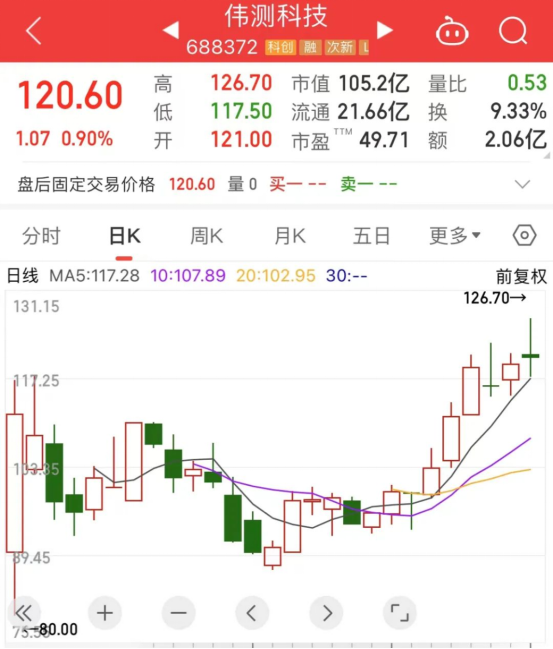The image size is (553, 649).
Task: Zoom out the chart with minus button
Action: (178, 613)
